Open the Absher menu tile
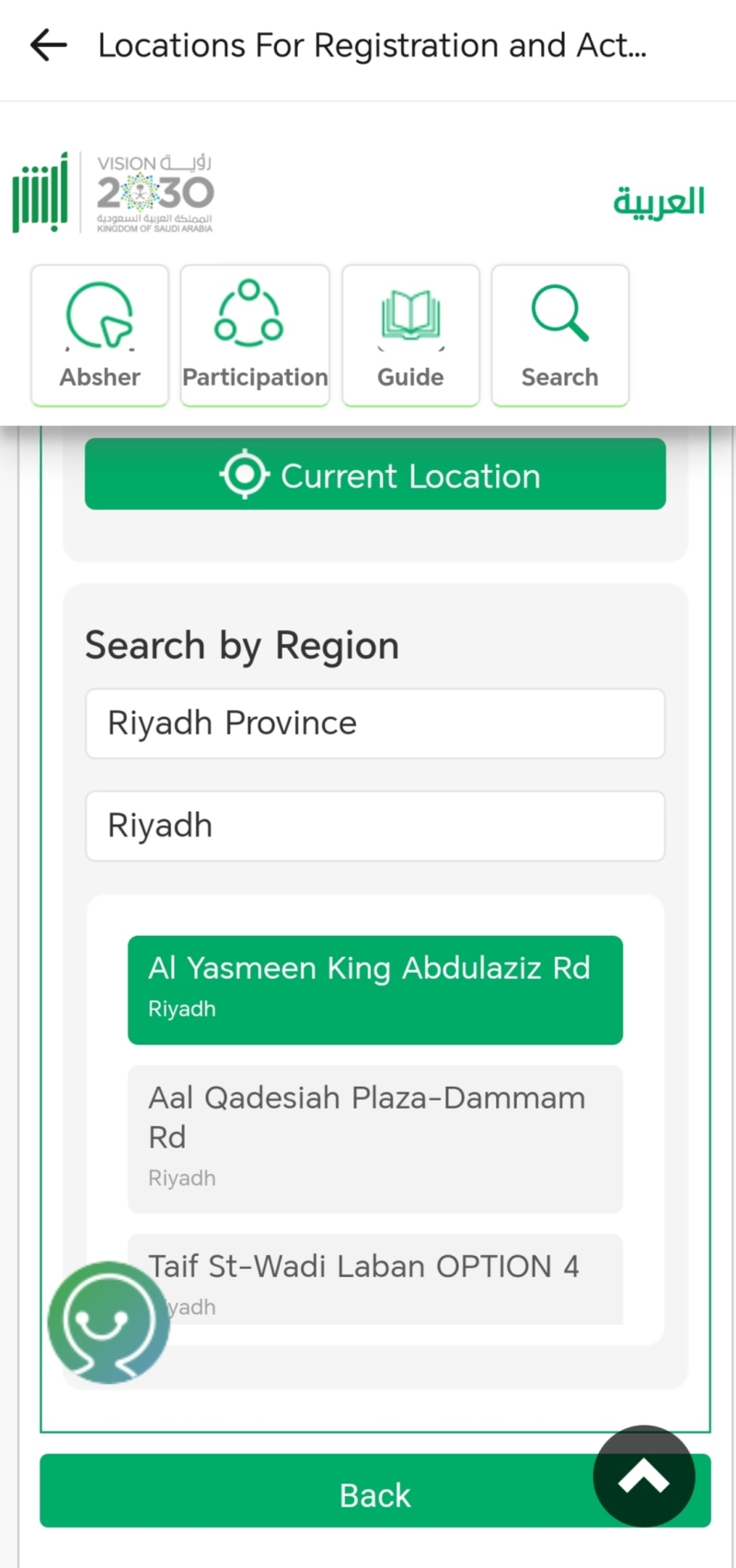The width and height of the screenshot is (736, 1568). (x=100, y=336)
